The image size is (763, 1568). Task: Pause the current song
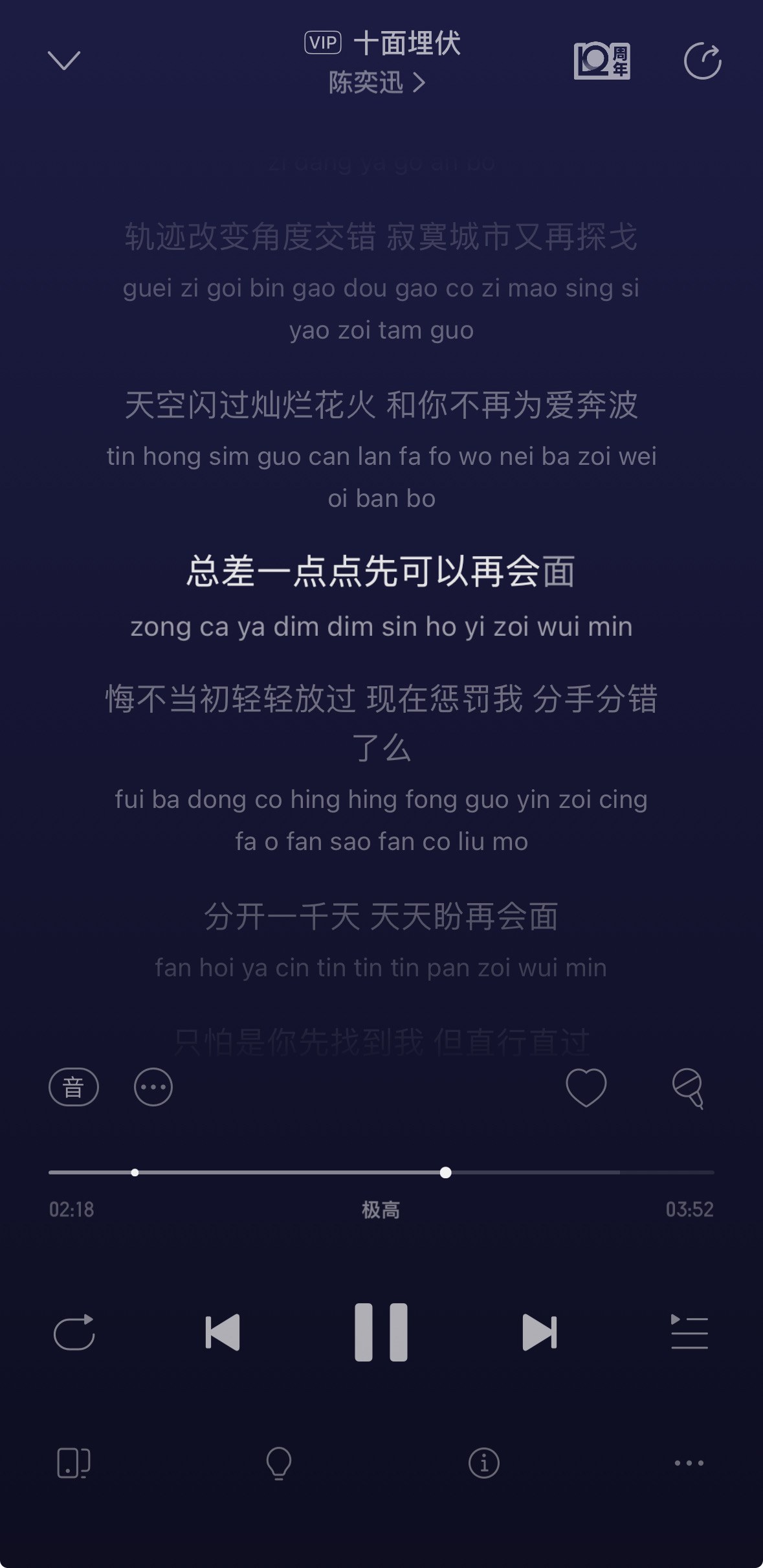(381, 1332)
